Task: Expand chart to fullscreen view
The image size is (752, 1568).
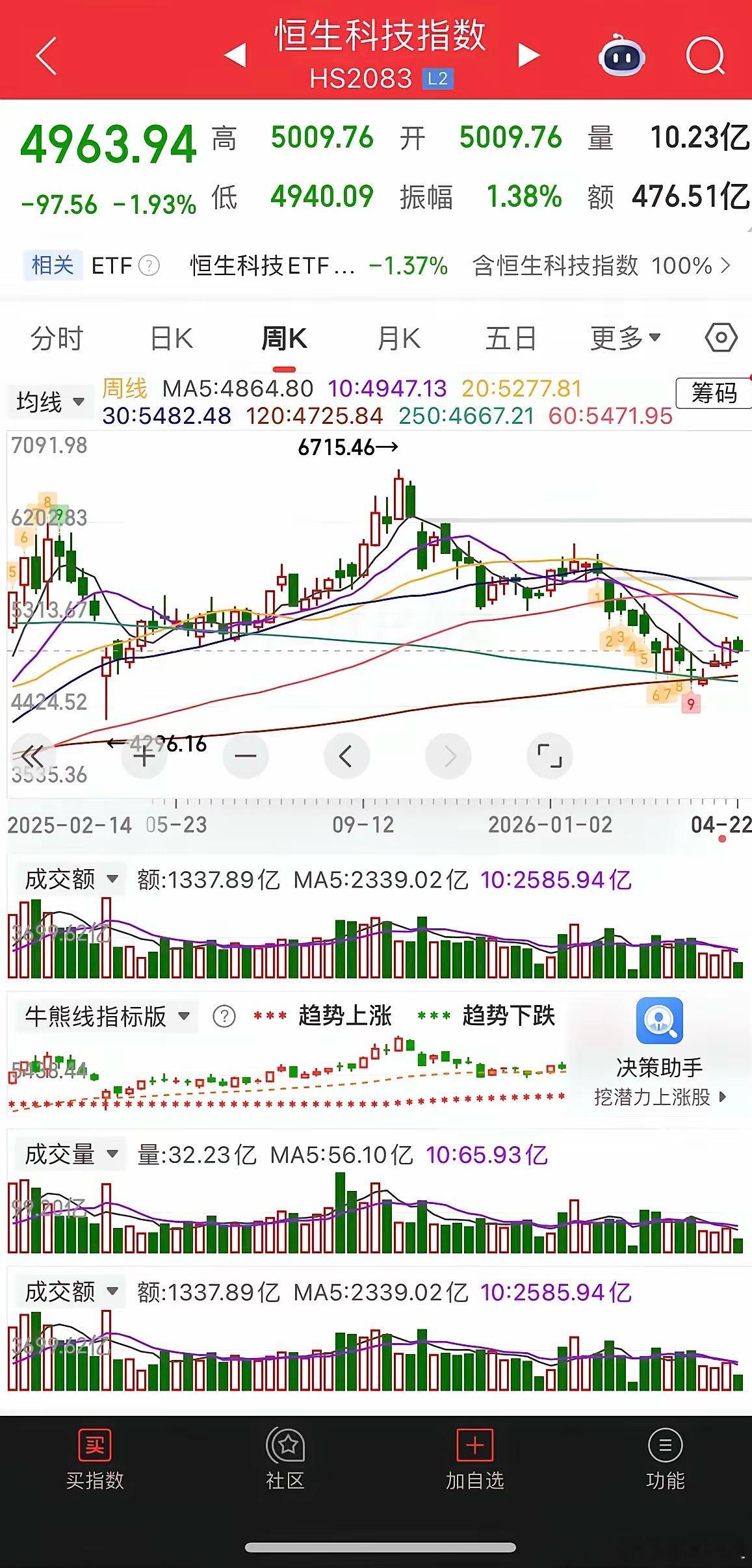Action: [x=549, y=756]
